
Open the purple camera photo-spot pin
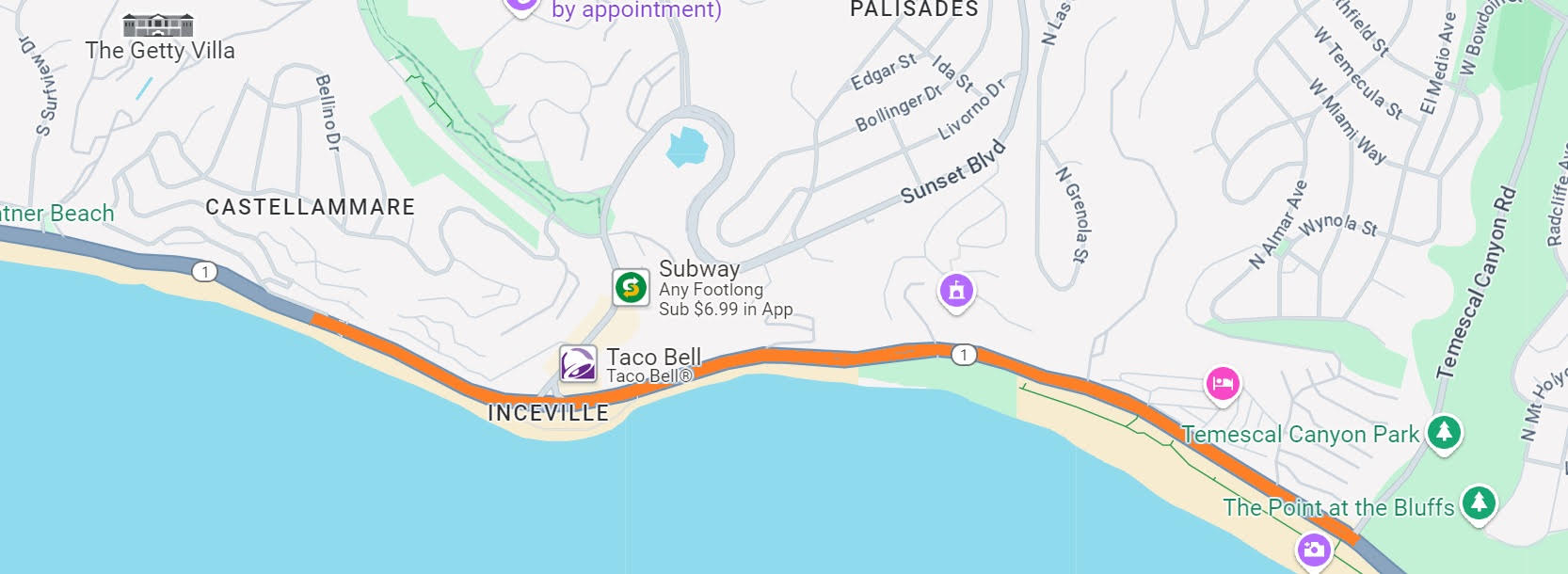1314,549
